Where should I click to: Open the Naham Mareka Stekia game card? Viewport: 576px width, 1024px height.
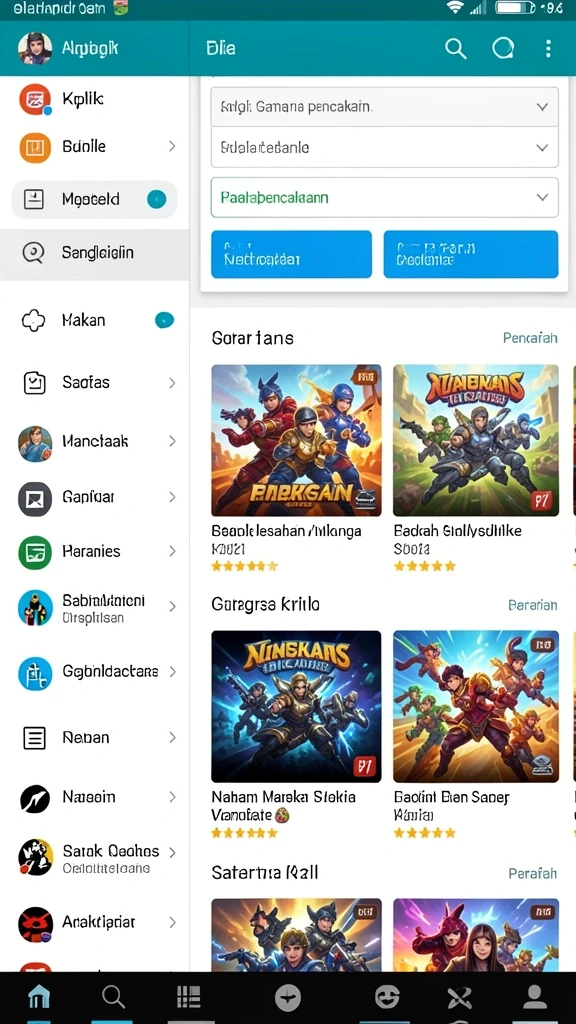pos(296,735)
